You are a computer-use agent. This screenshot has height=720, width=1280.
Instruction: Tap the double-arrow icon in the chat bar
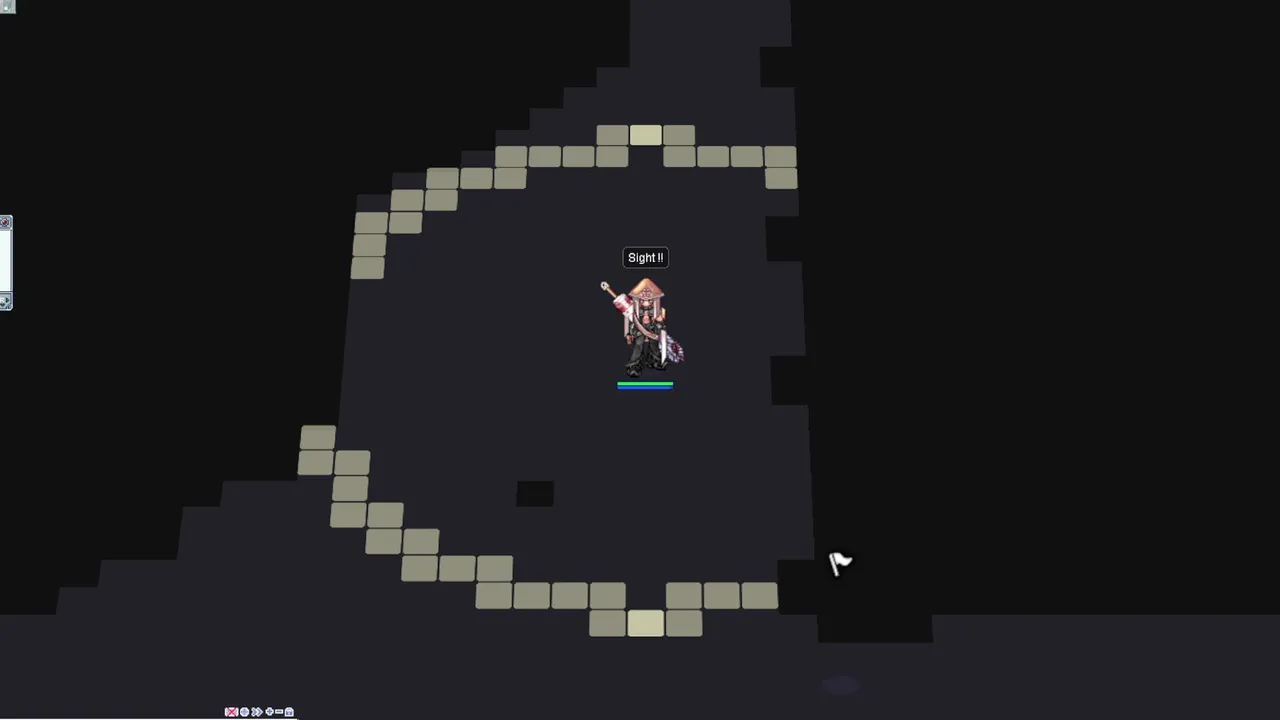point(257,712)
